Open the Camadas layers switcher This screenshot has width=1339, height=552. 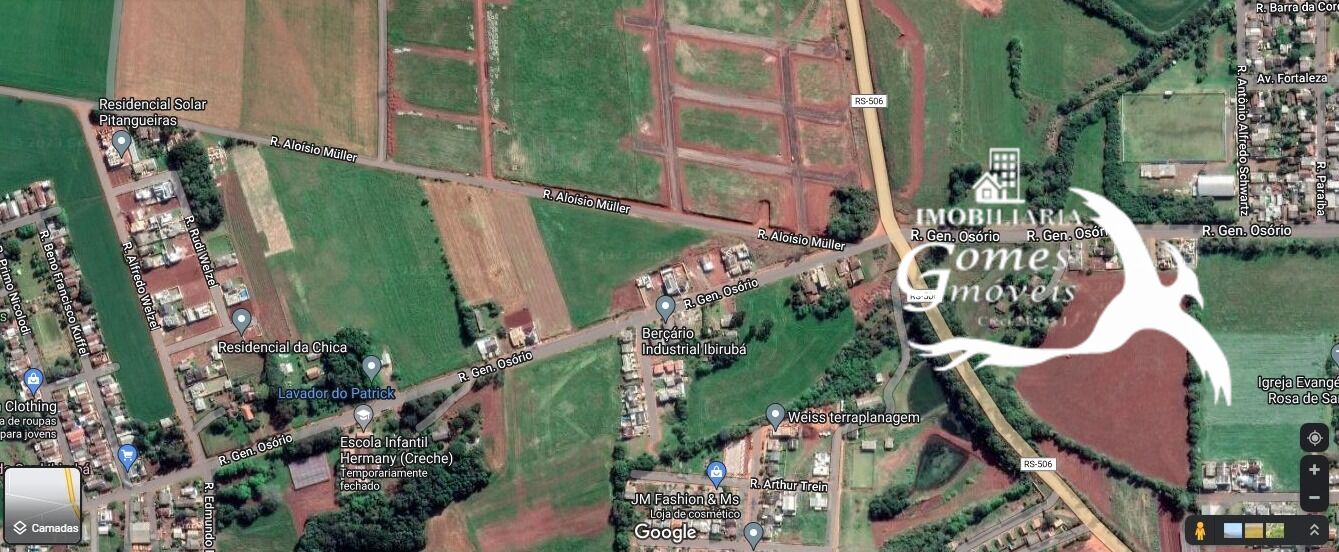click(x=43, y=505)
